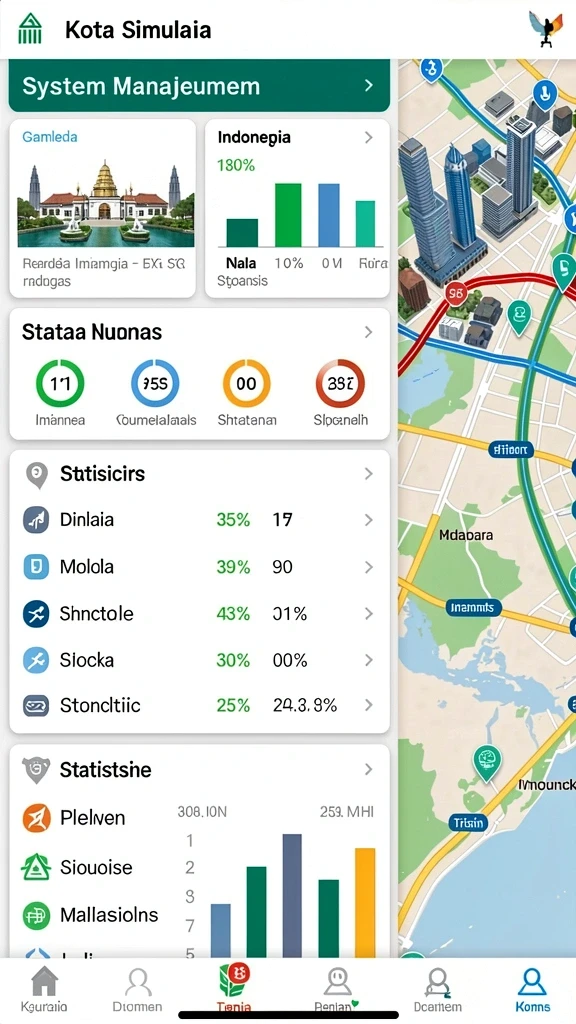Open the Indonegia chart card

click(x=297, y=208)
